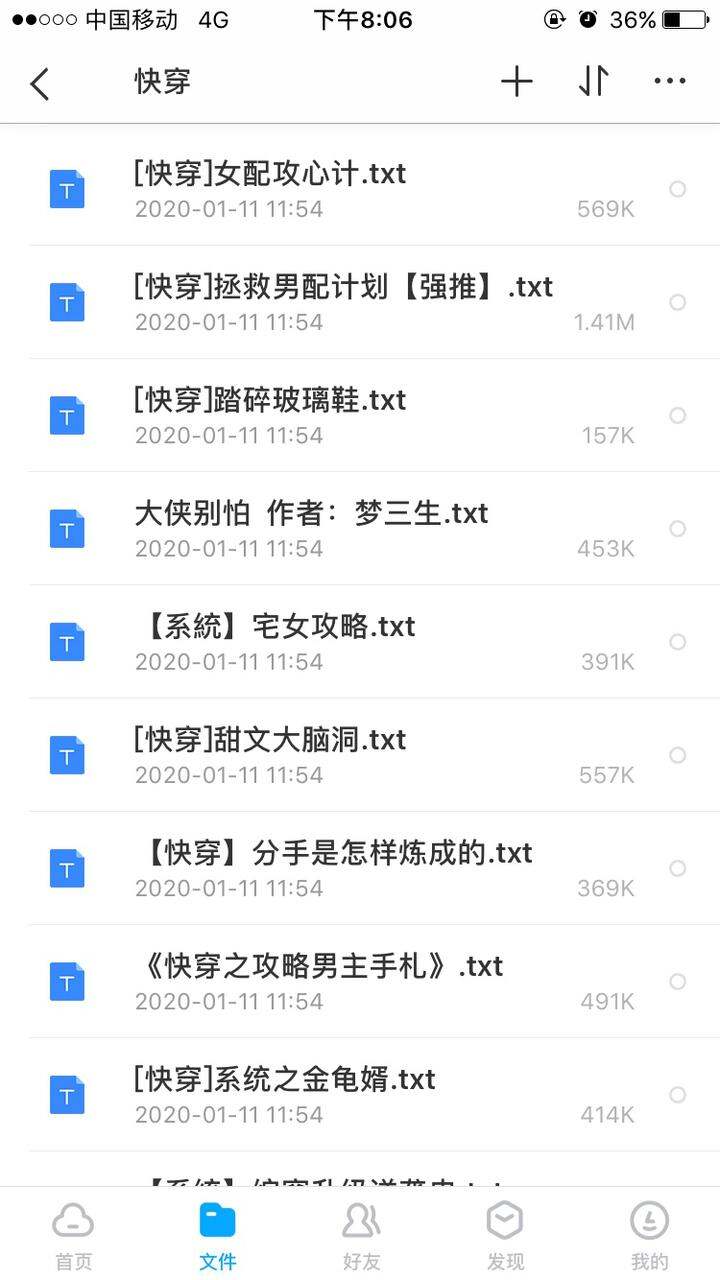Tap the plus icon to add files
This screenshot has width=720, height=1280.
point(516,82)
